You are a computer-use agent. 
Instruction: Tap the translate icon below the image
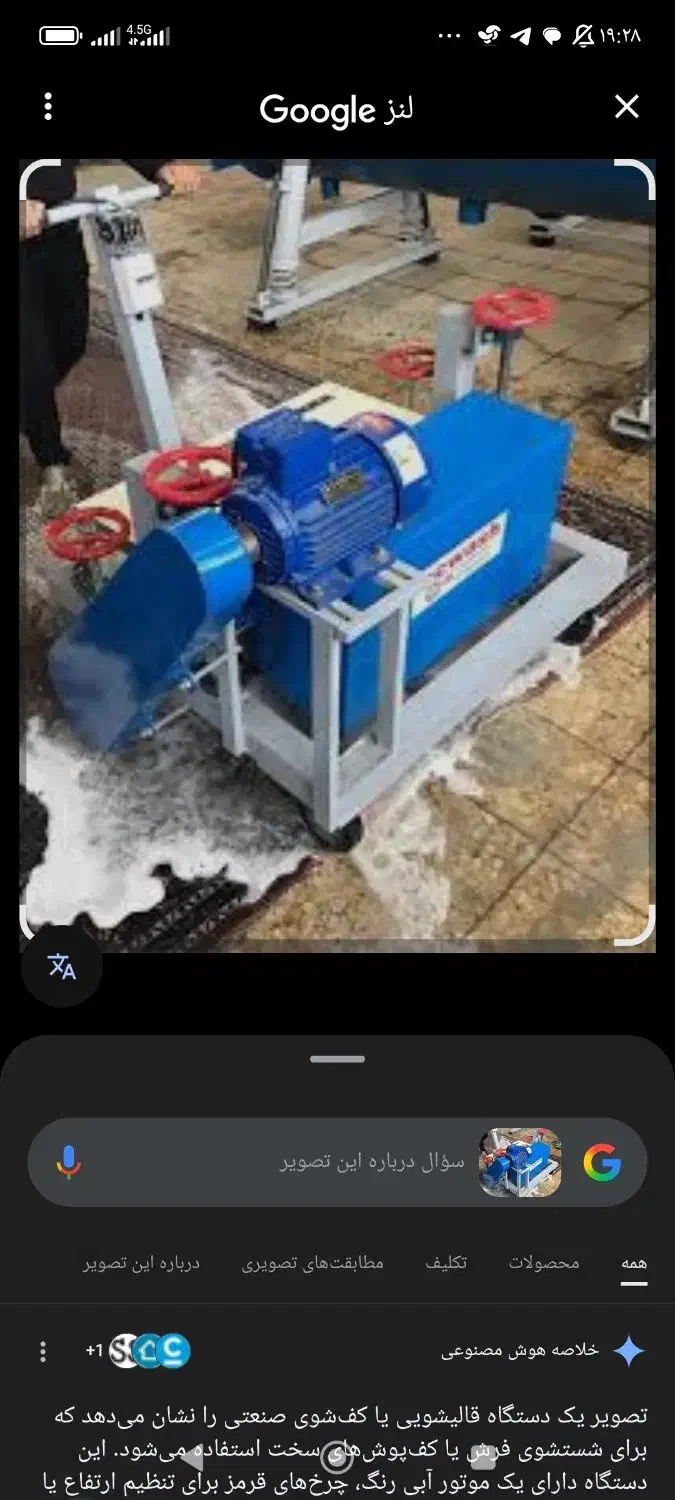coord(62,966)
